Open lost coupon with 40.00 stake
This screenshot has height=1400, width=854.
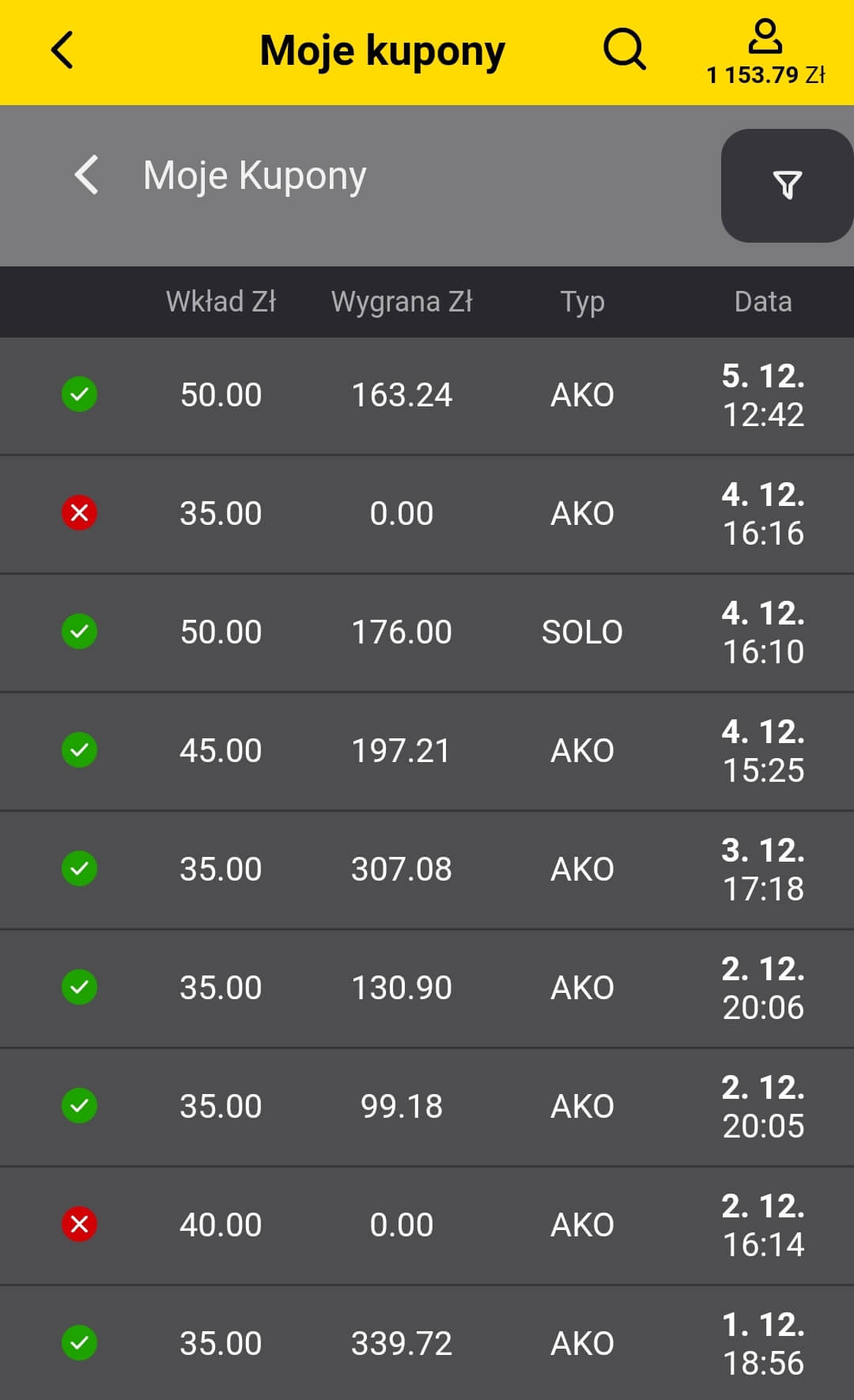427,1225
